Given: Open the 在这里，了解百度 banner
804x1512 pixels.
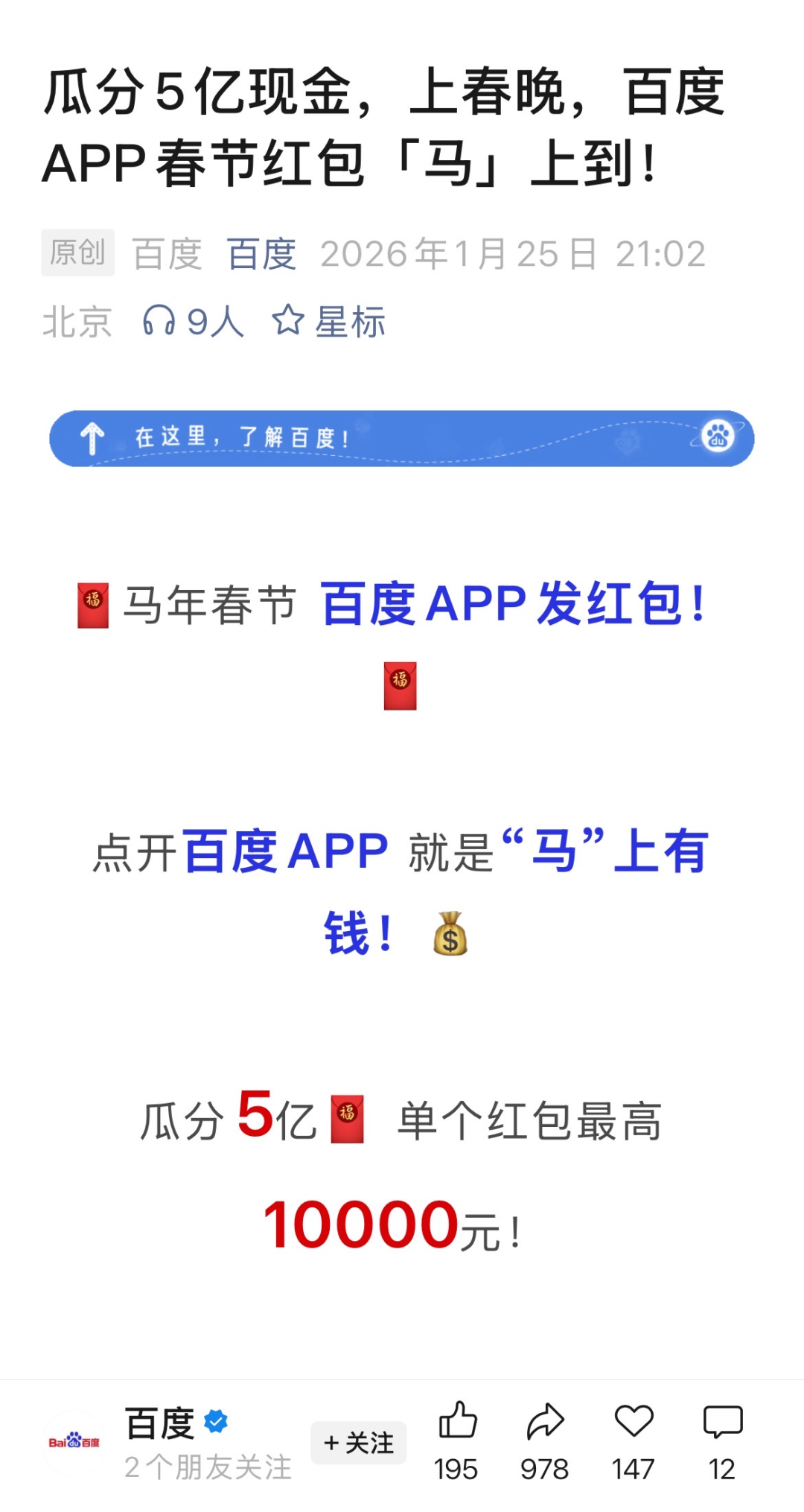Looking at the screenshot, I should pyautogui.click(x=402, y=439).
